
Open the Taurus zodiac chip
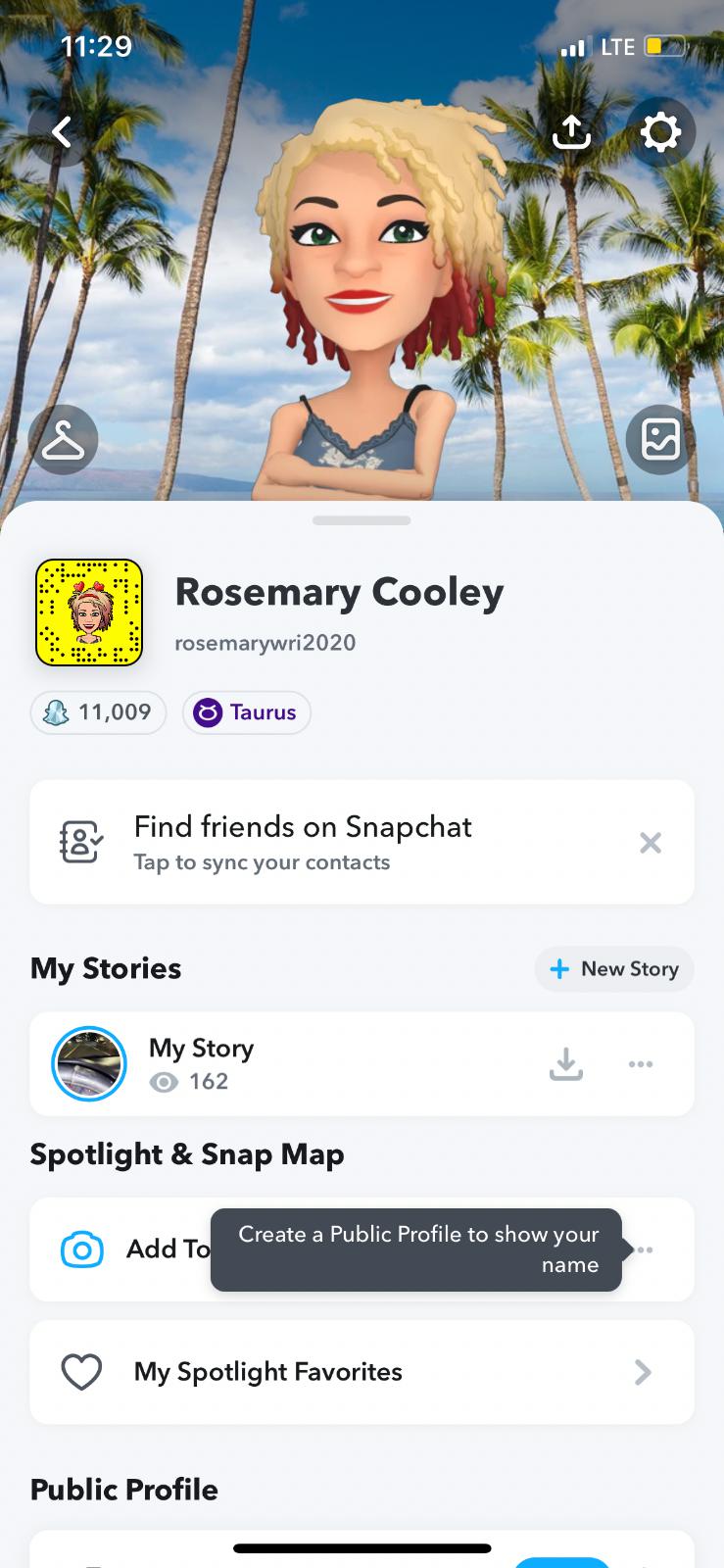[247, 712]
